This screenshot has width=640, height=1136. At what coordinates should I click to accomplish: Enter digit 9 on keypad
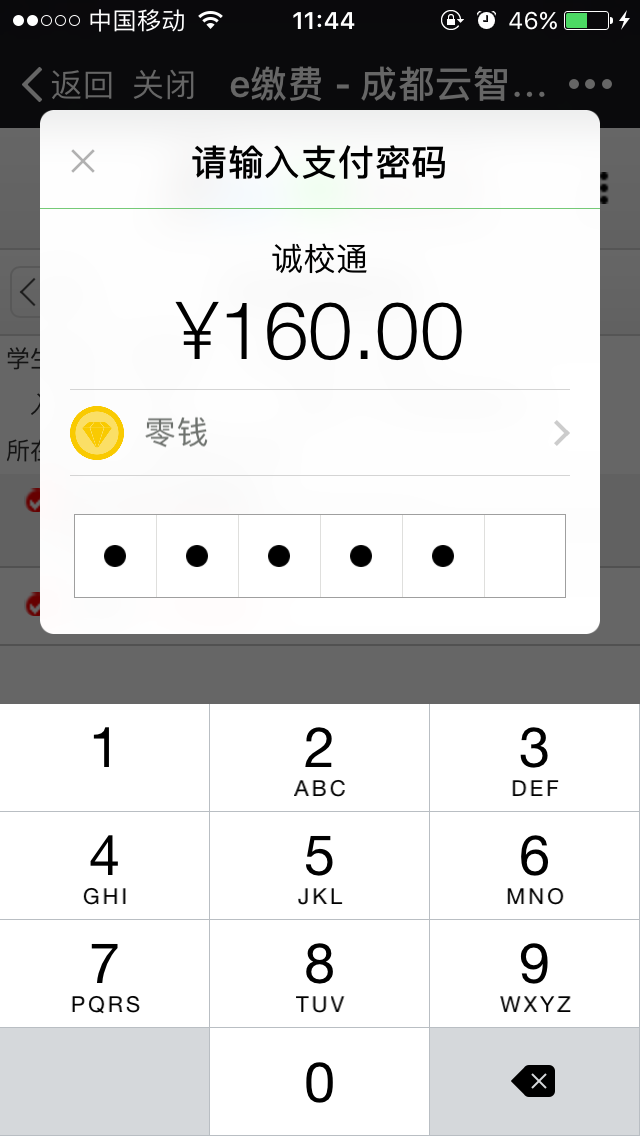click(x=534, y=973)
